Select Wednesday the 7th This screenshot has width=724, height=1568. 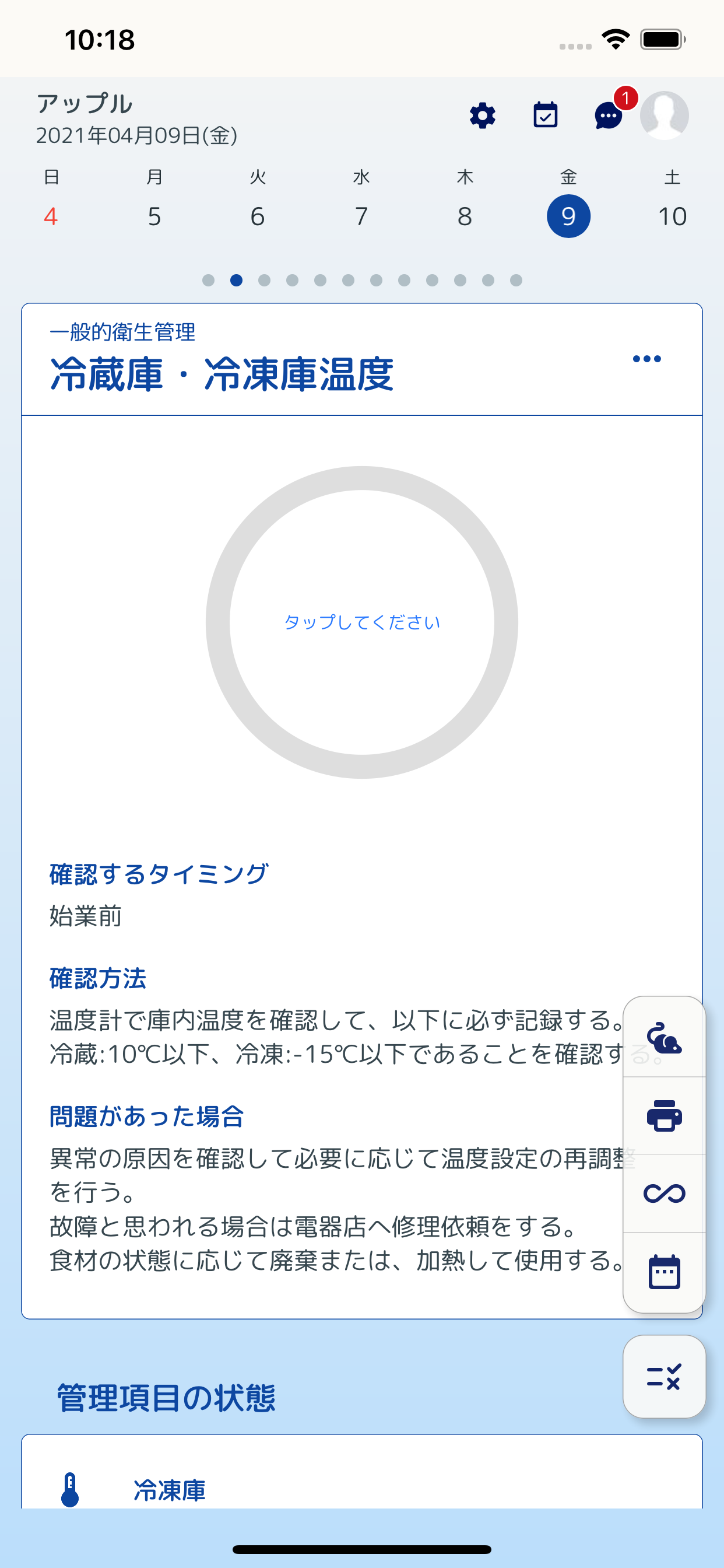click(x=361, y=216)
